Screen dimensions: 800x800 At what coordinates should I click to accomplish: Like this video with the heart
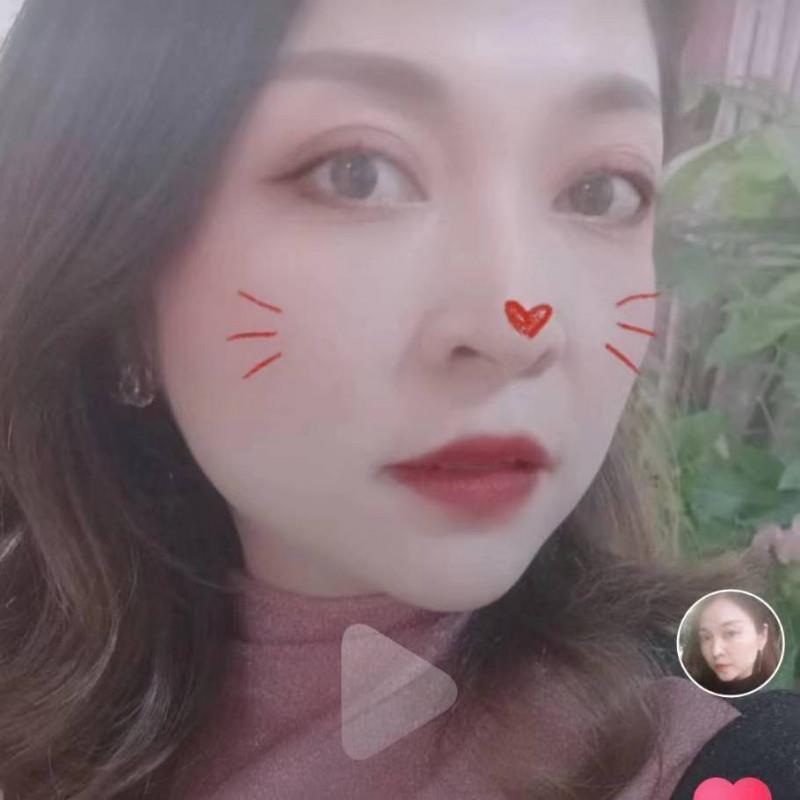732,789
